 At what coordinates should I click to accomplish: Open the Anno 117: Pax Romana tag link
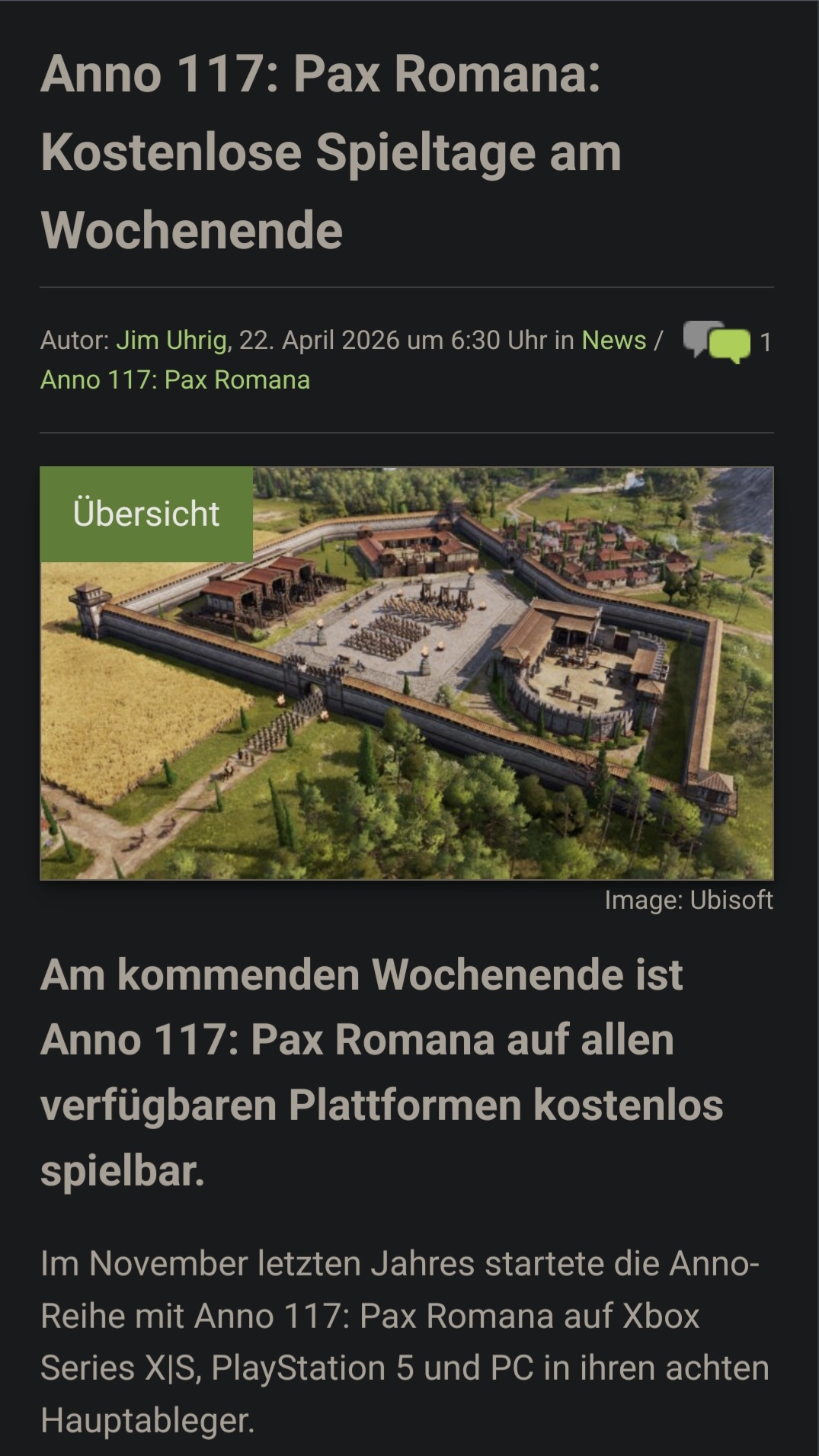click(175, 380)
